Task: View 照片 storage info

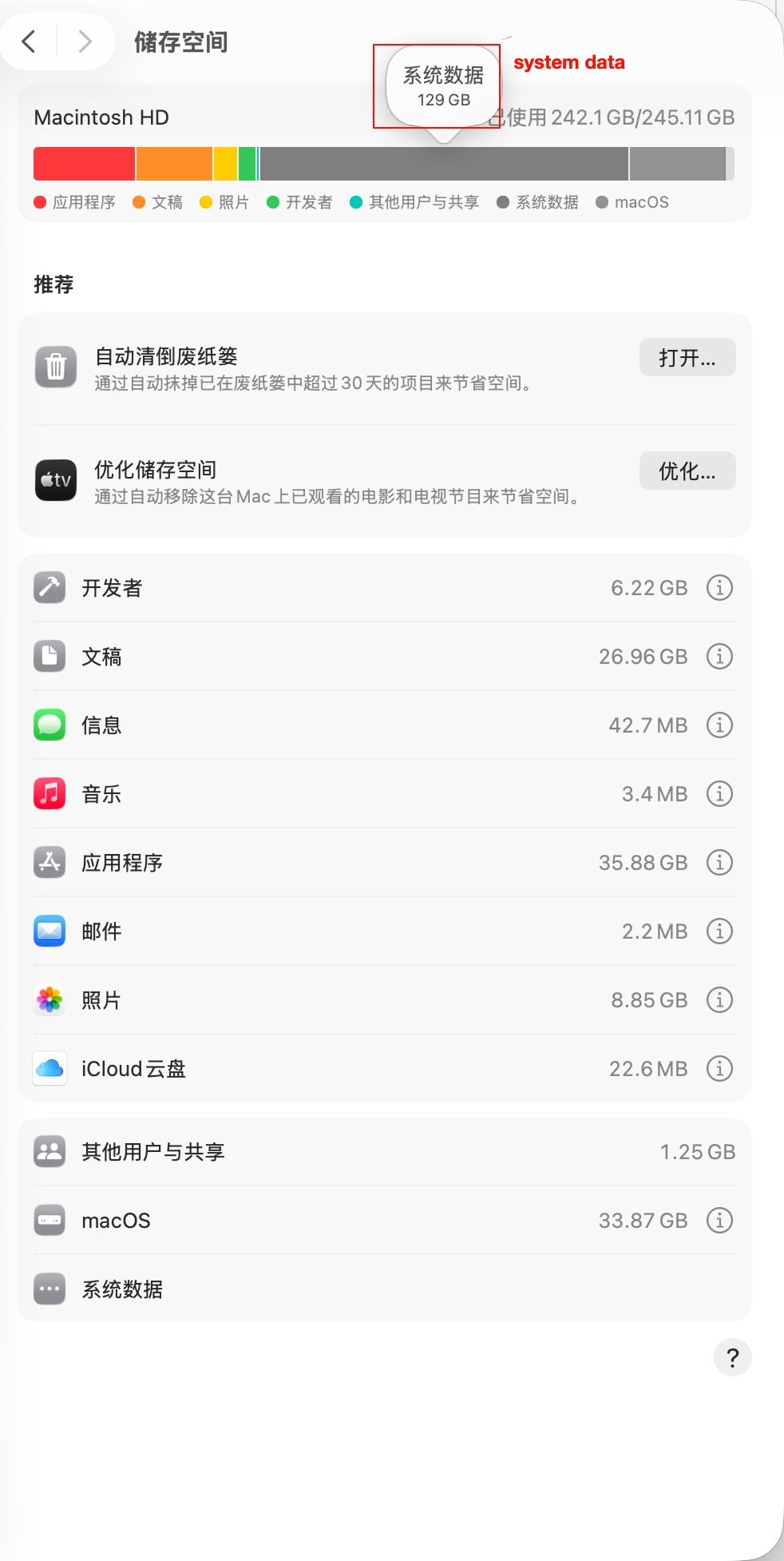Action: [x=719, y=1000]
